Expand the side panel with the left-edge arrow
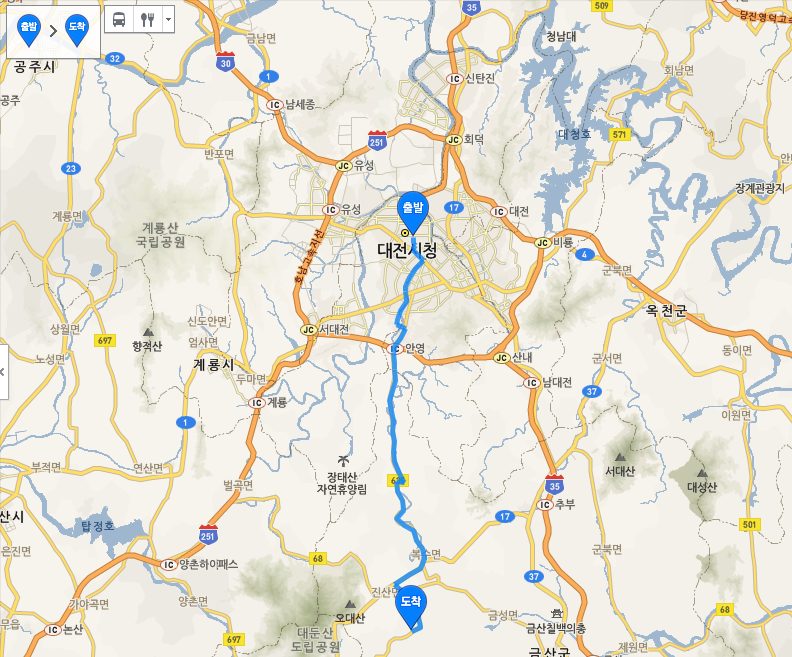Screen dimensions: 792x657 3,371
